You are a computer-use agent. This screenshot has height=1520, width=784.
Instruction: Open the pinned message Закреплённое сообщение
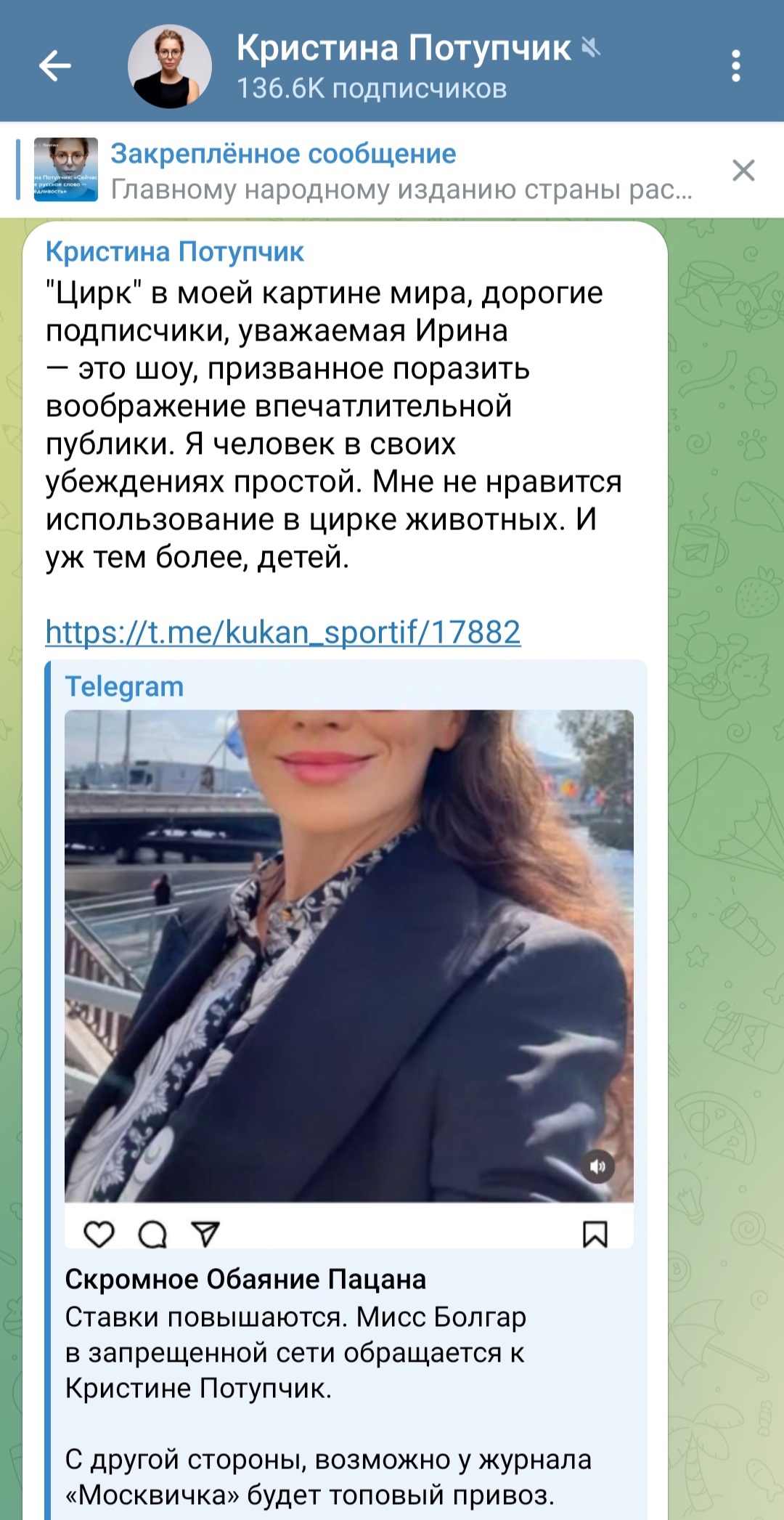pyautogui.click(x=363, y=170)
